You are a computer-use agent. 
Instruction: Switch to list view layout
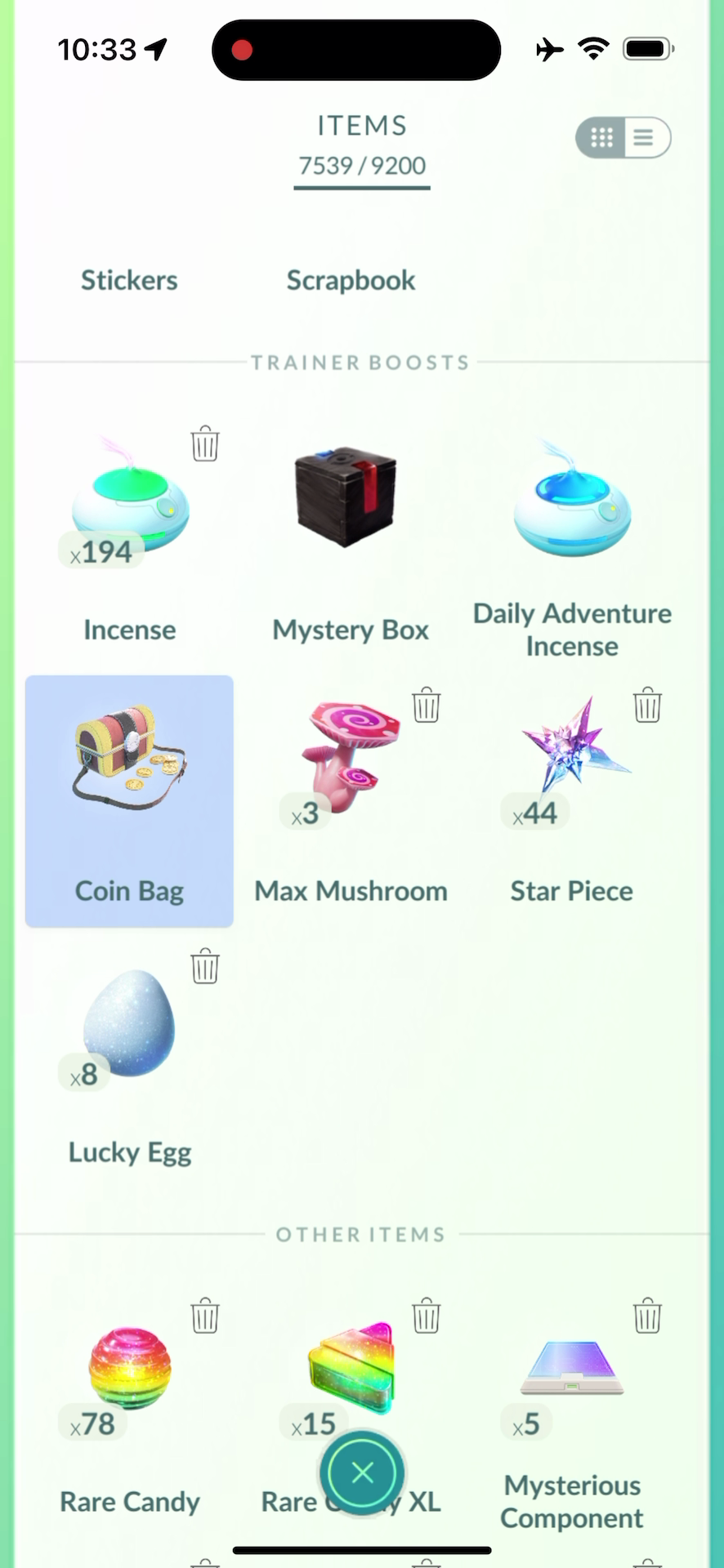click(x=645, y=137)
